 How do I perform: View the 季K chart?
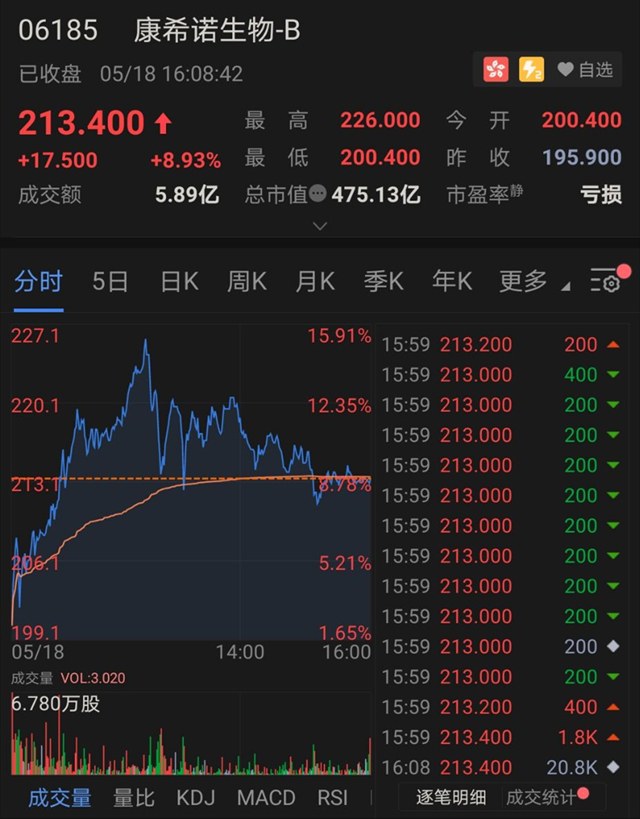coord(383,282)
